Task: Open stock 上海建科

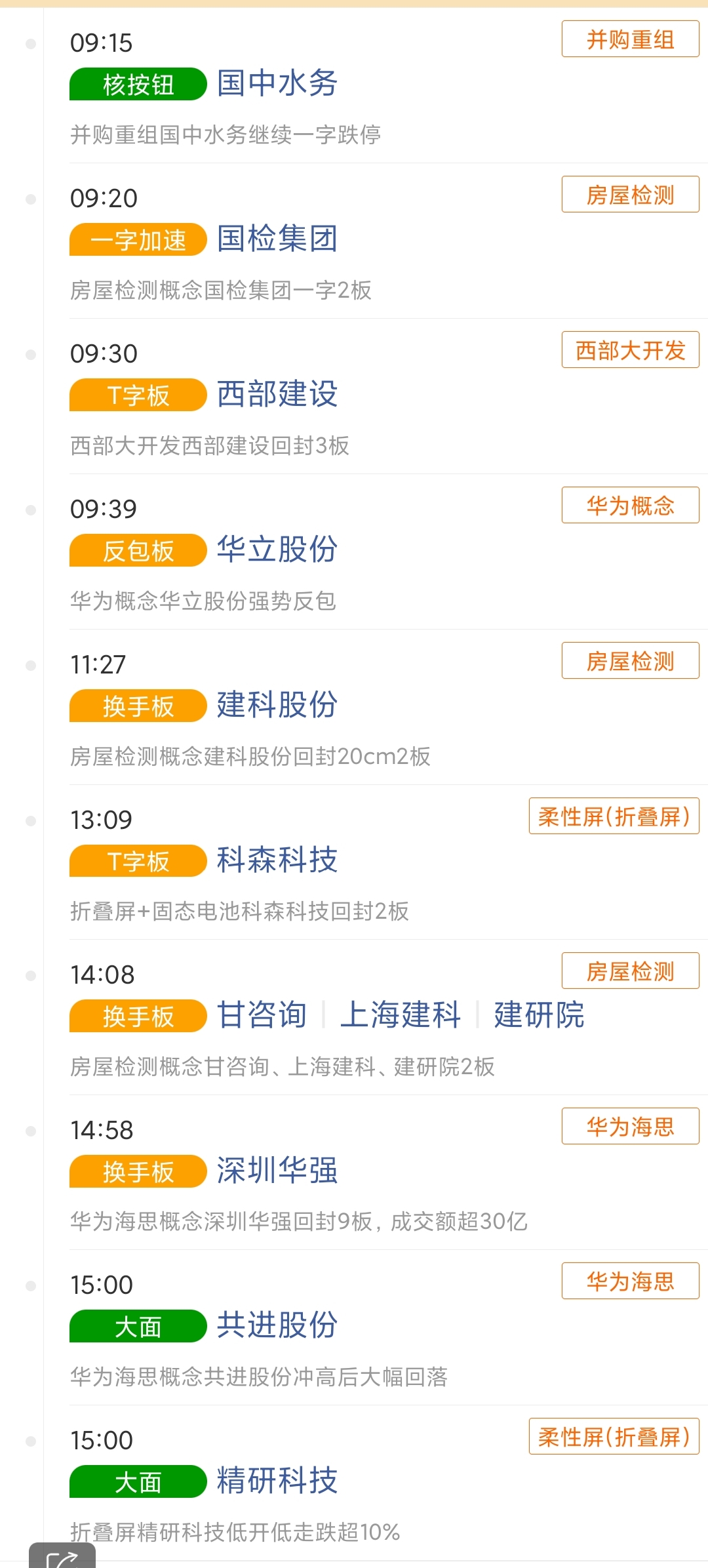Action: pos(400,1015)
